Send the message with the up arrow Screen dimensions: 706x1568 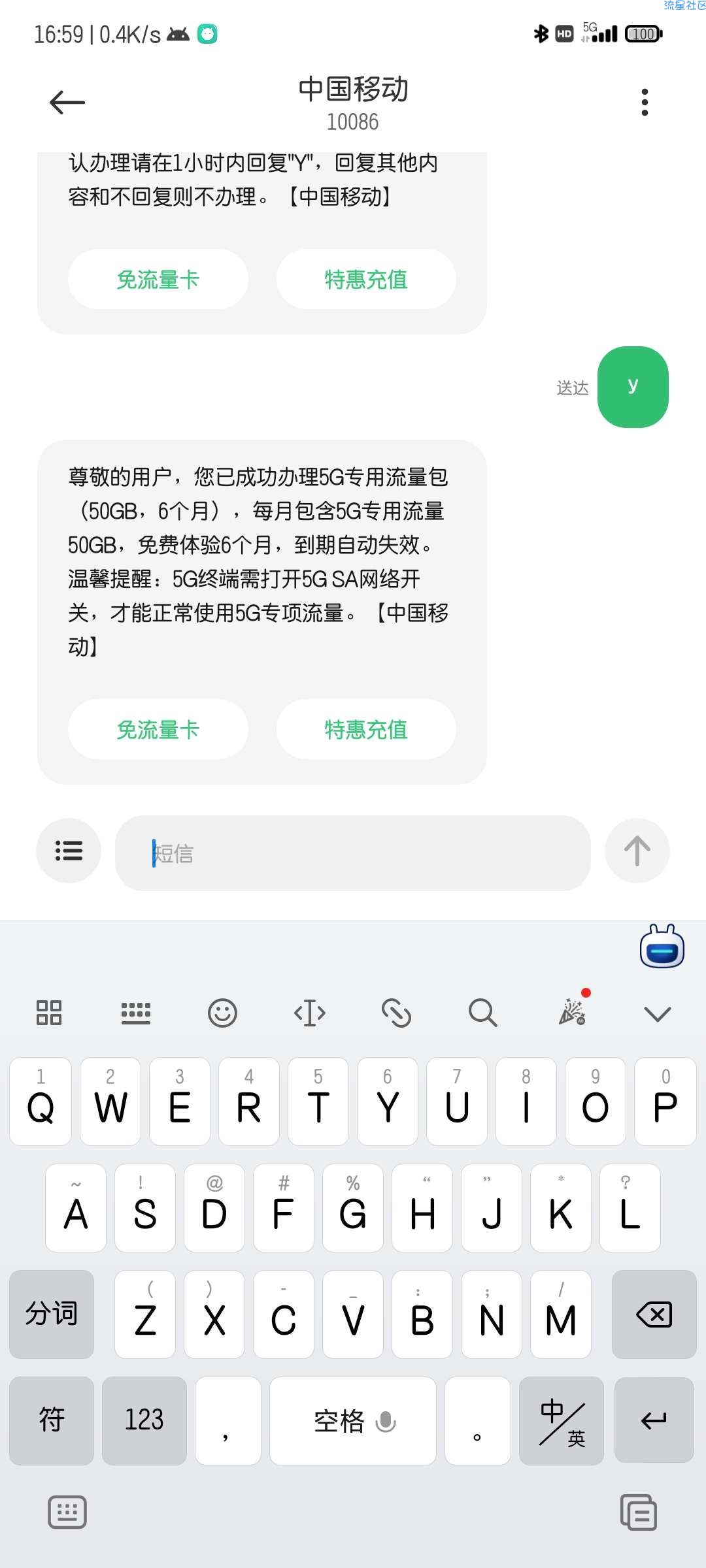(637, 851)
